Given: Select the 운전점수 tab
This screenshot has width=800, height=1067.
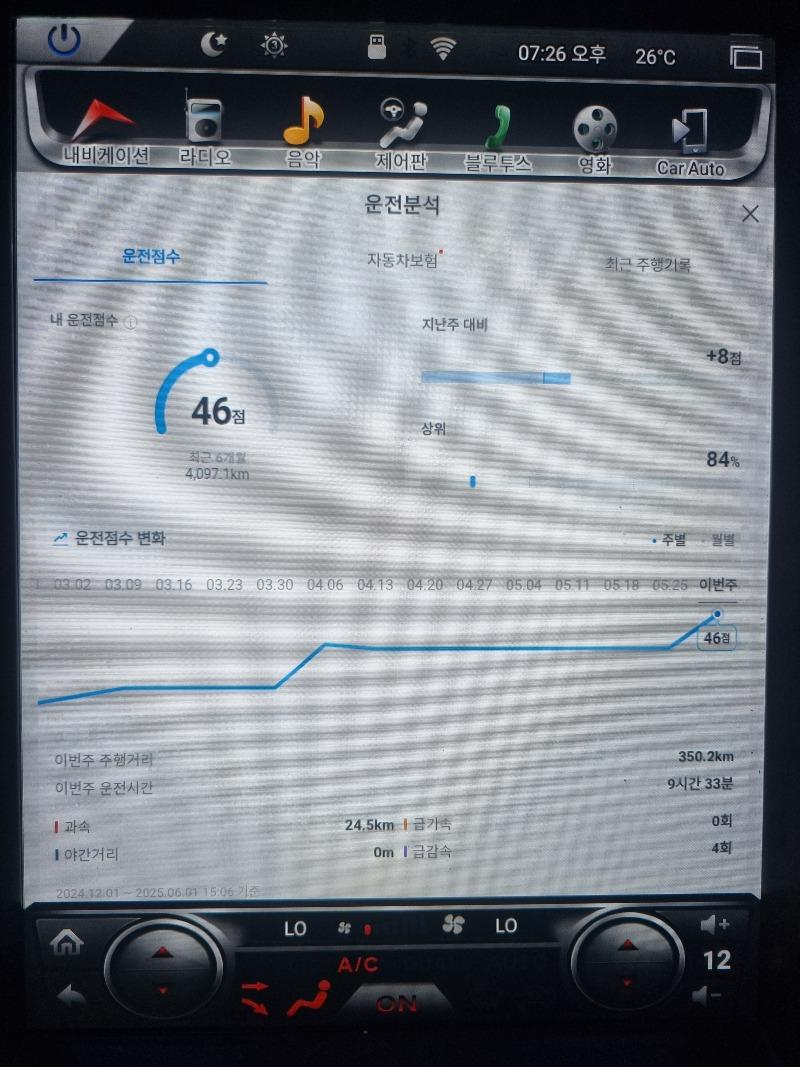Looking at the screenshot, I should point(151,256).
